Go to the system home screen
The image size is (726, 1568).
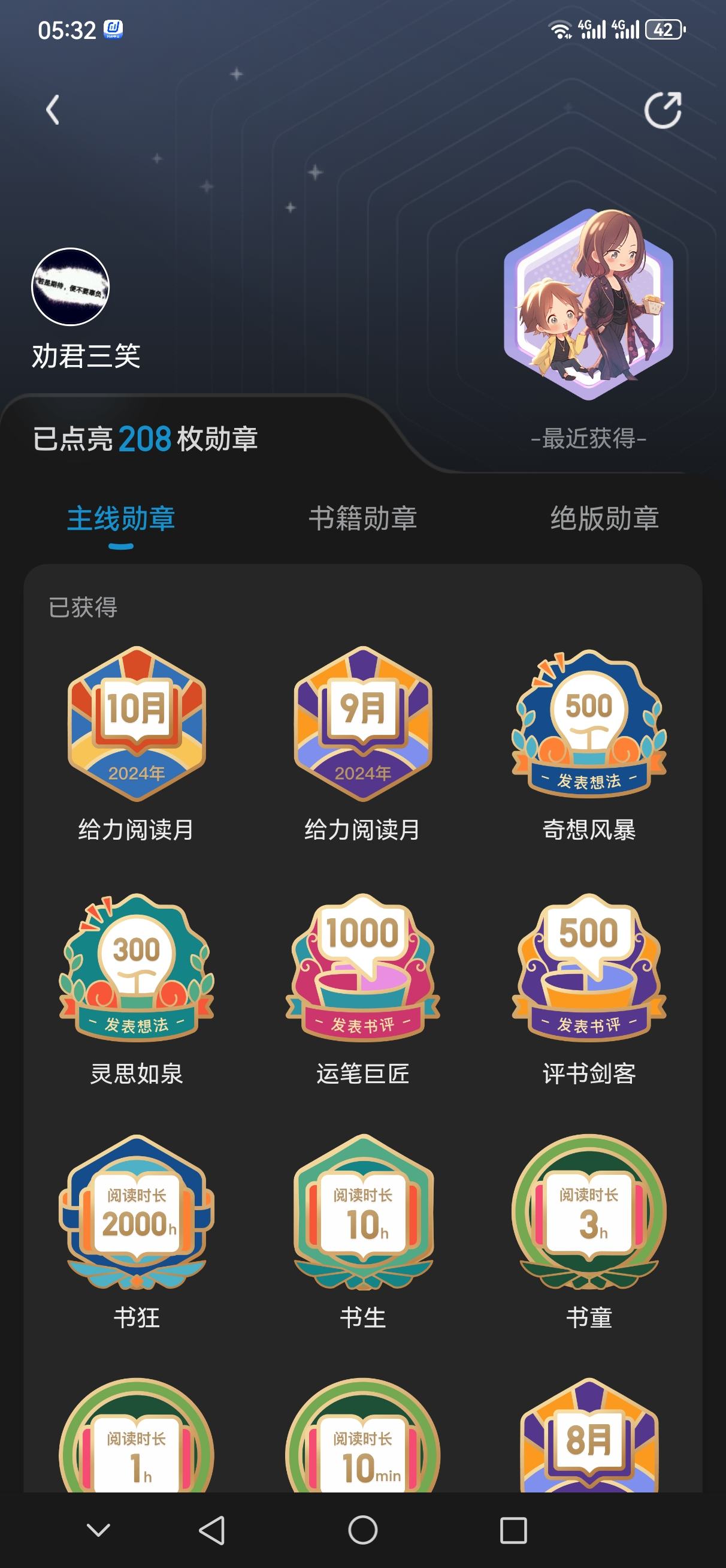[x=362, y=1530]
